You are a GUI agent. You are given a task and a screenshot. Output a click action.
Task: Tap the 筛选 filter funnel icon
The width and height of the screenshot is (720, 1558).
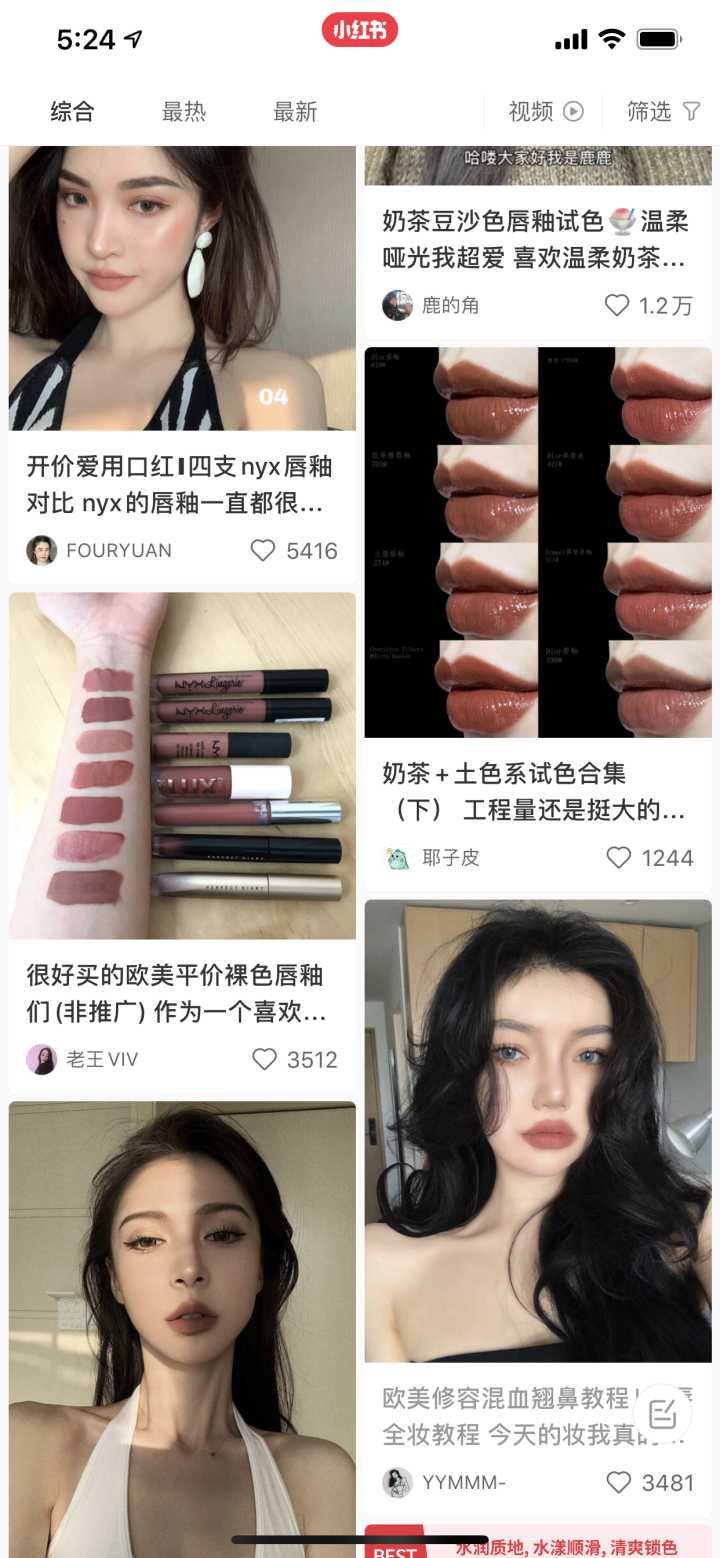pos(693,112)
